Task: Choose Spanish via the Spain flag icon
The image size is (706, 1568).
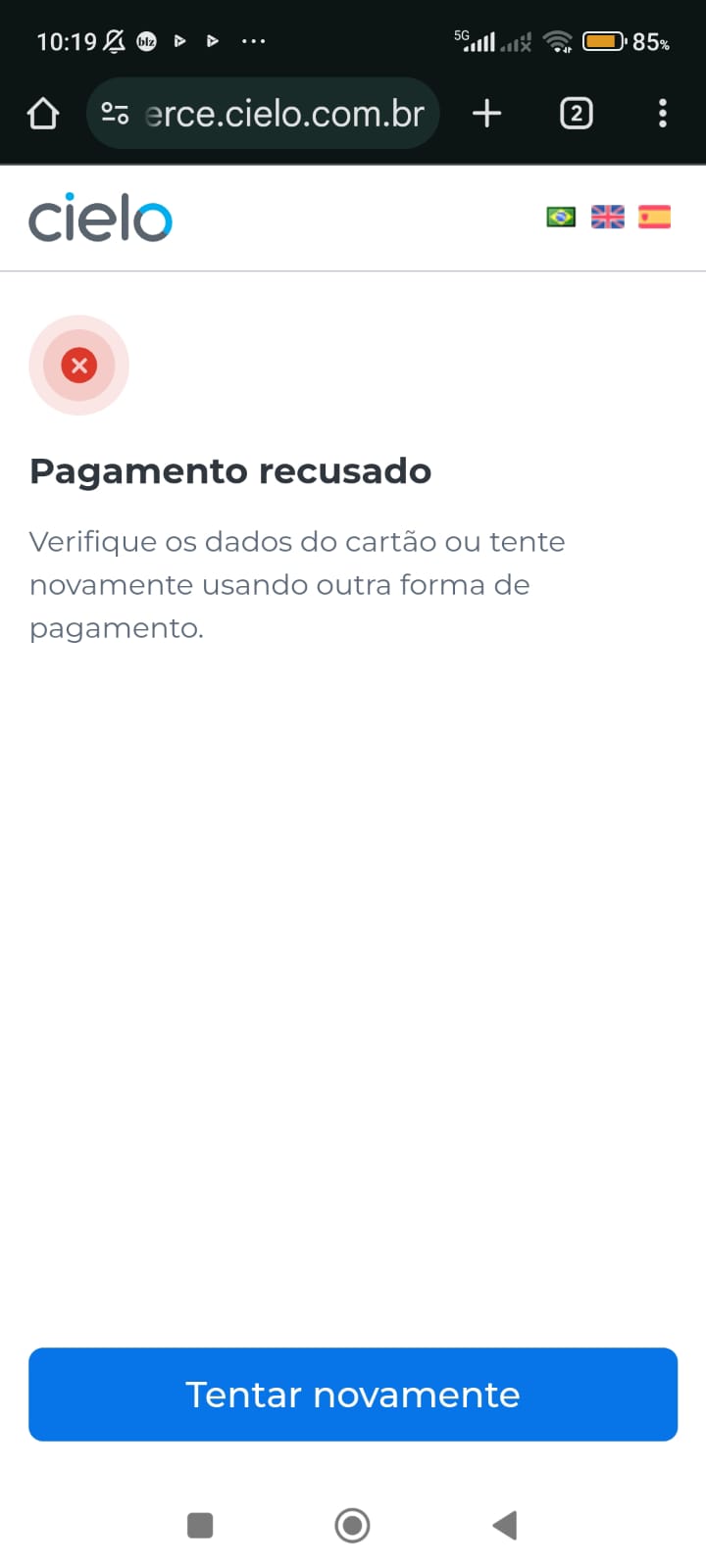Action: pos(654,217)
